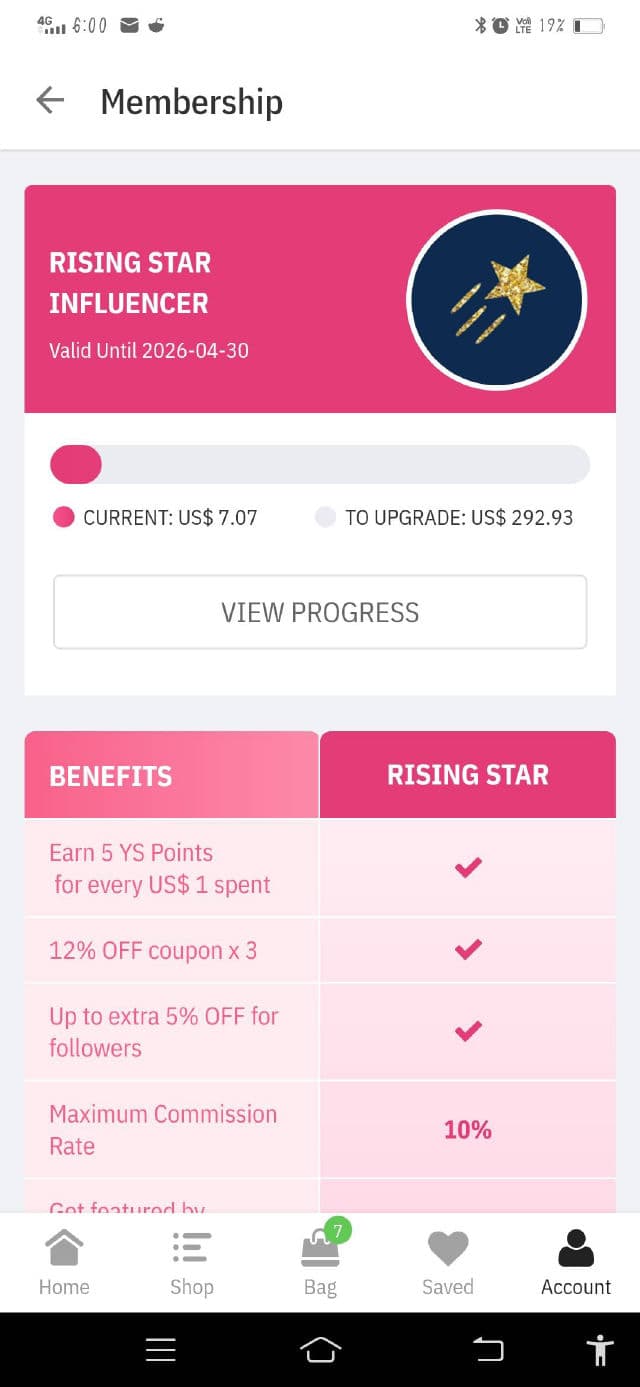Go back from the Membership page
Image resolution: width=640 pixels, height=1387 pixels.
(x=50, y=100)
